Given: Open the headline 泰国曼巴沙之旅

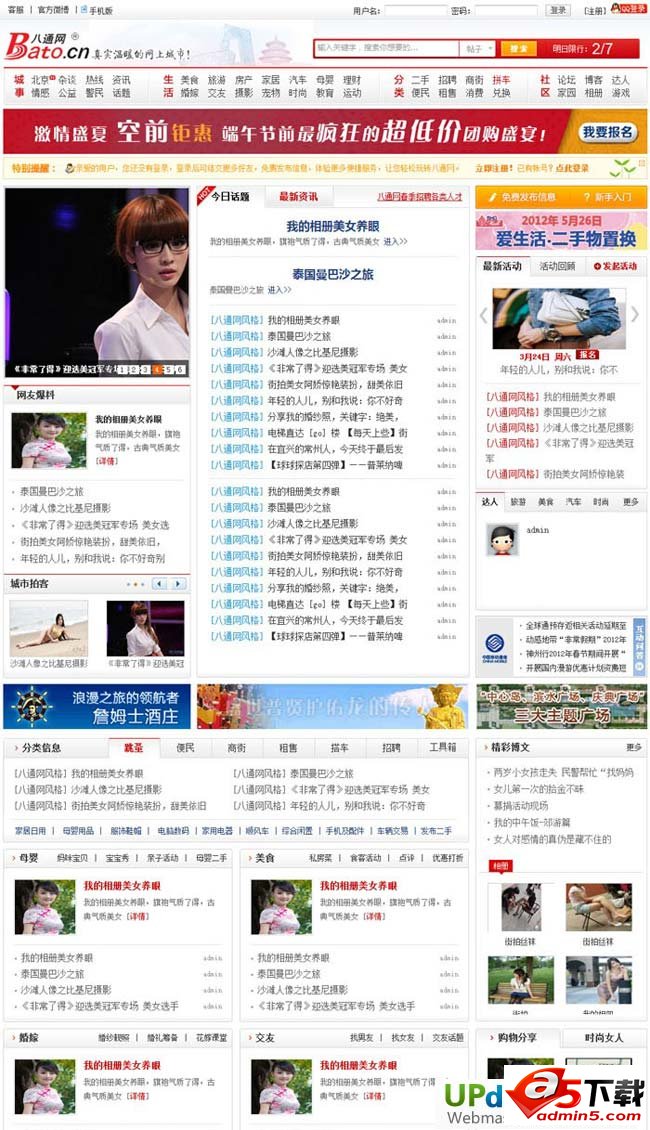Looking at the screenshot, I should pyautogui.click(x=333, y=273).
